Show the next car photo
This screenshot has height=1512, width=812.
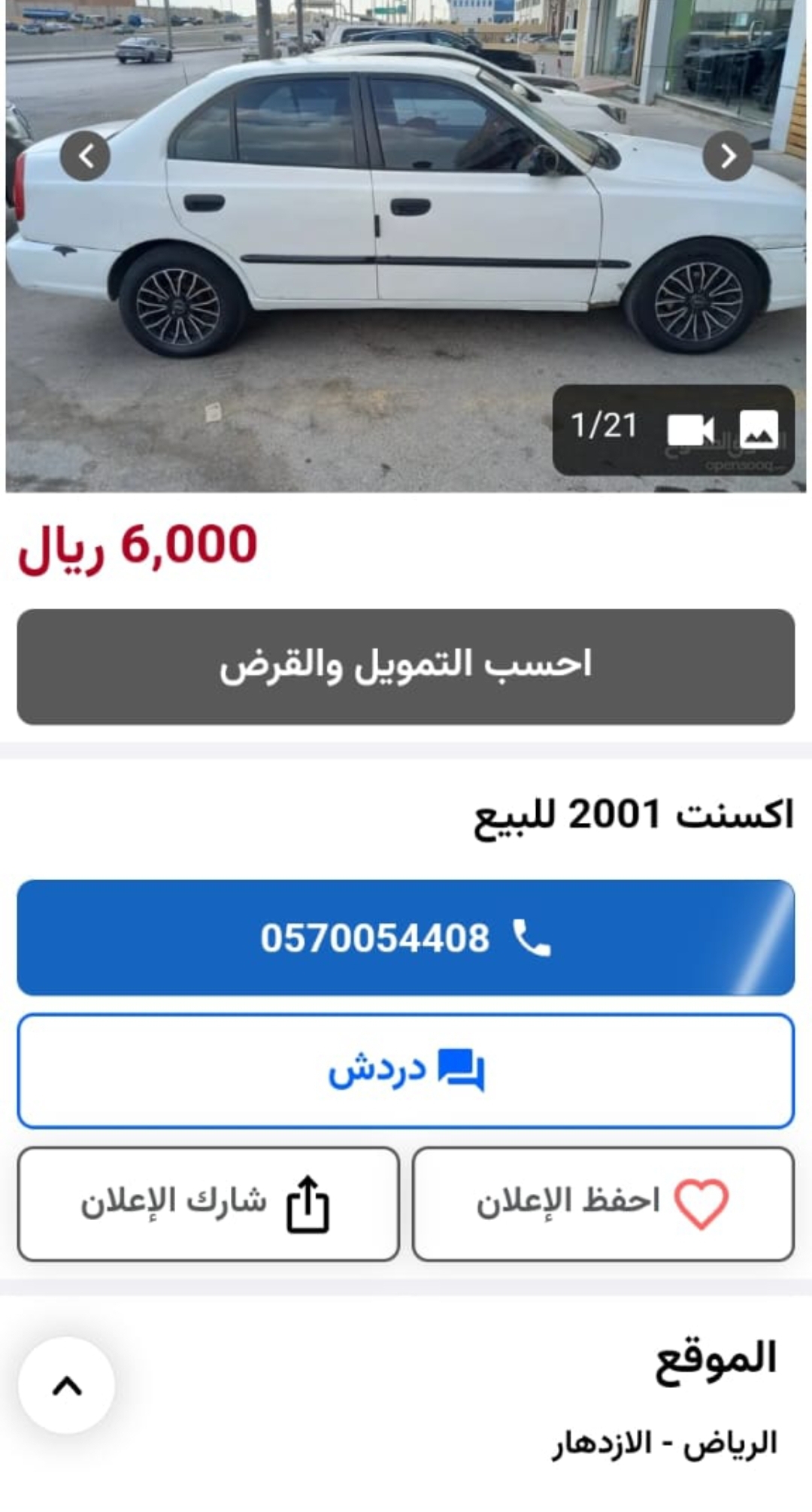(727, 156)
